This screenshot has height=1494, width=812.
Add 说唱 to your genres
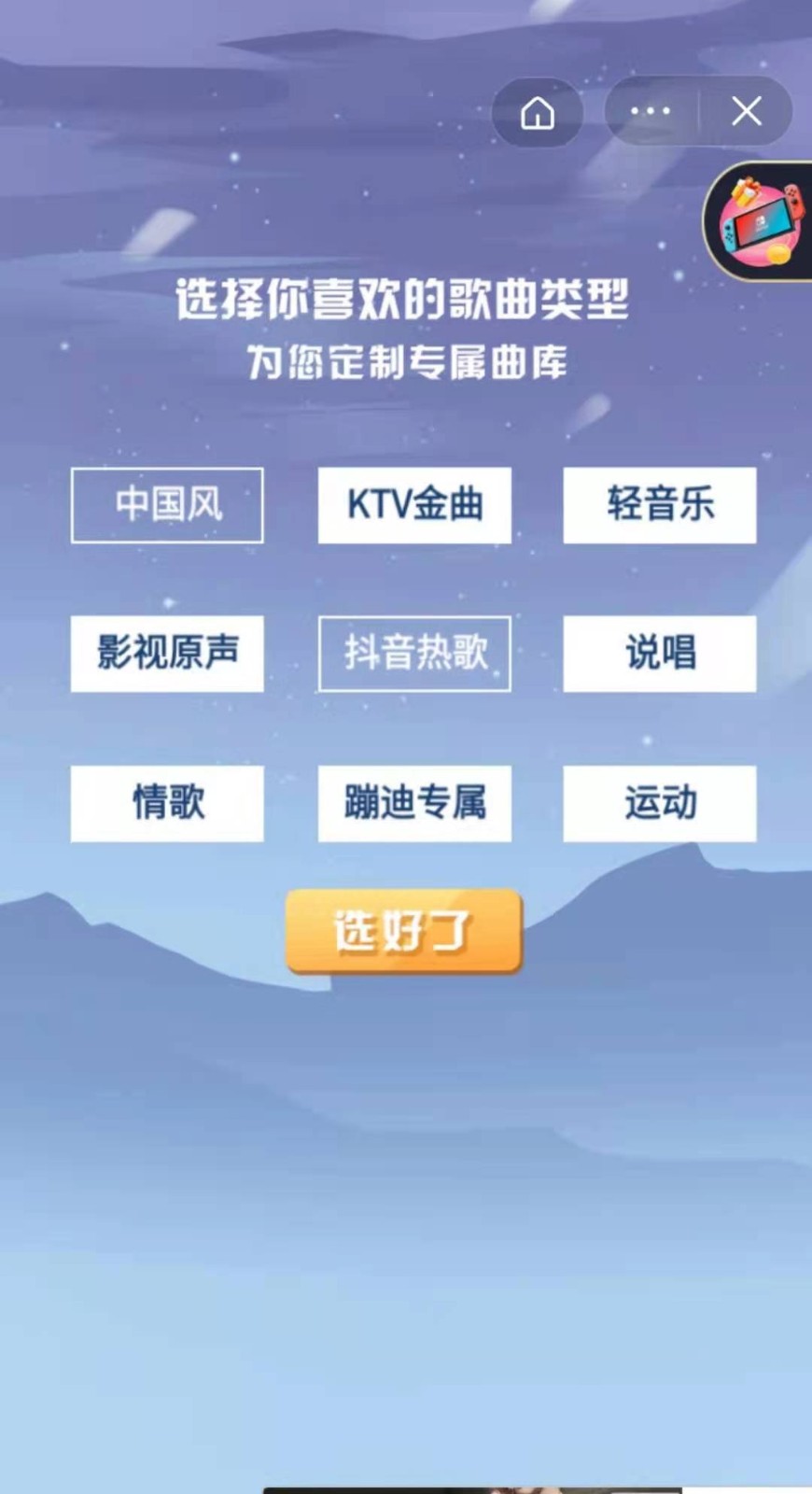(660, 654)
